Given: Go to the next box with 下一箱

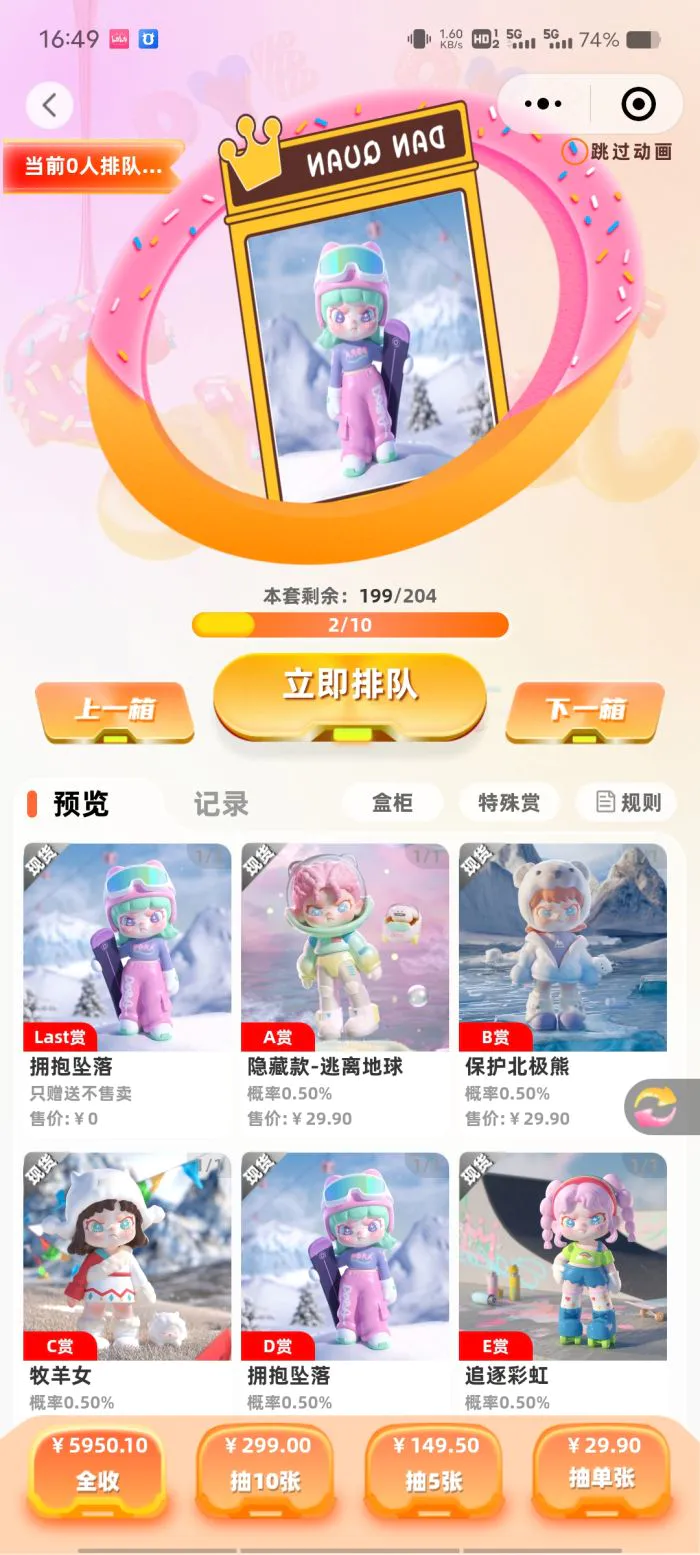Looking at the screenshot, I should [585, 711].
